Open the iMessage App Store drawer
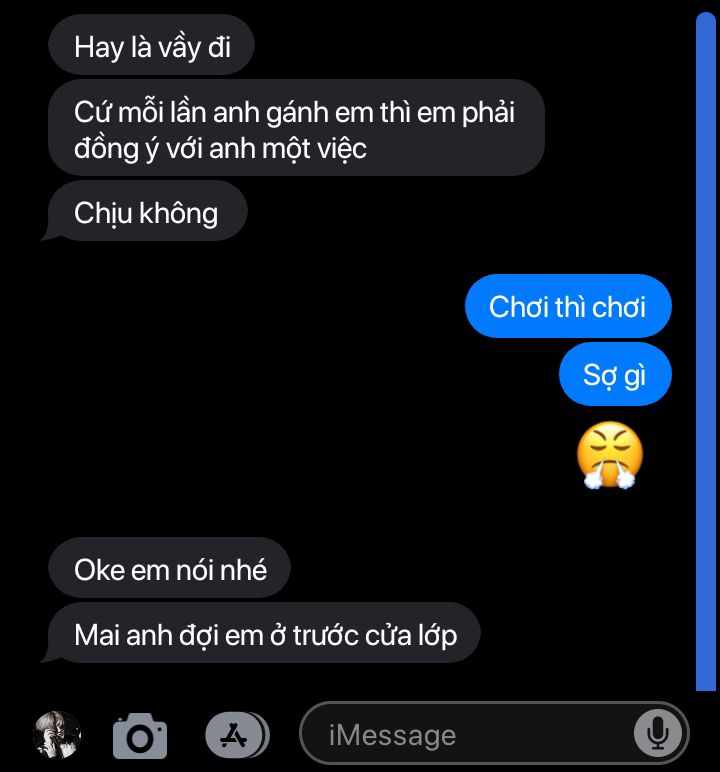Image resolution: width=720 pixels, height=772 pixels. pos(237,736)
